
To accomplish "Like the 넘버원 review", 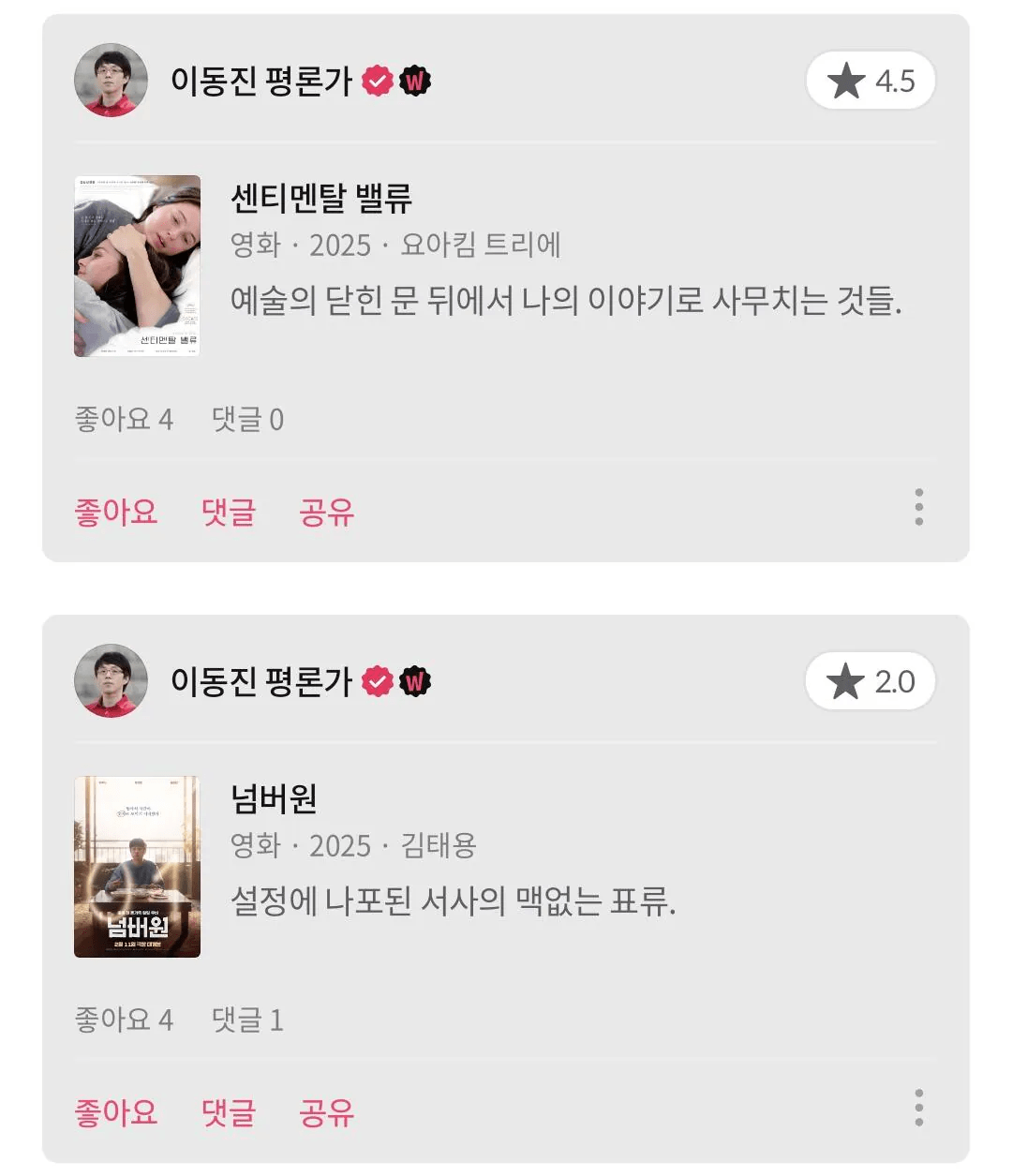I will (x=116, y=1113).
